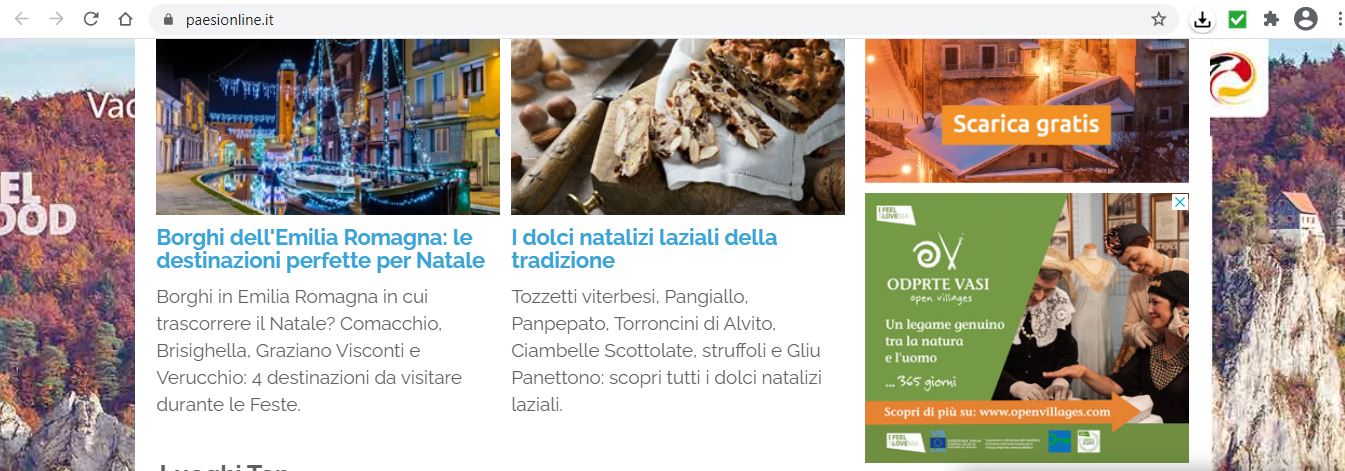Open the browser overflow menu

tap(1337, 19)
